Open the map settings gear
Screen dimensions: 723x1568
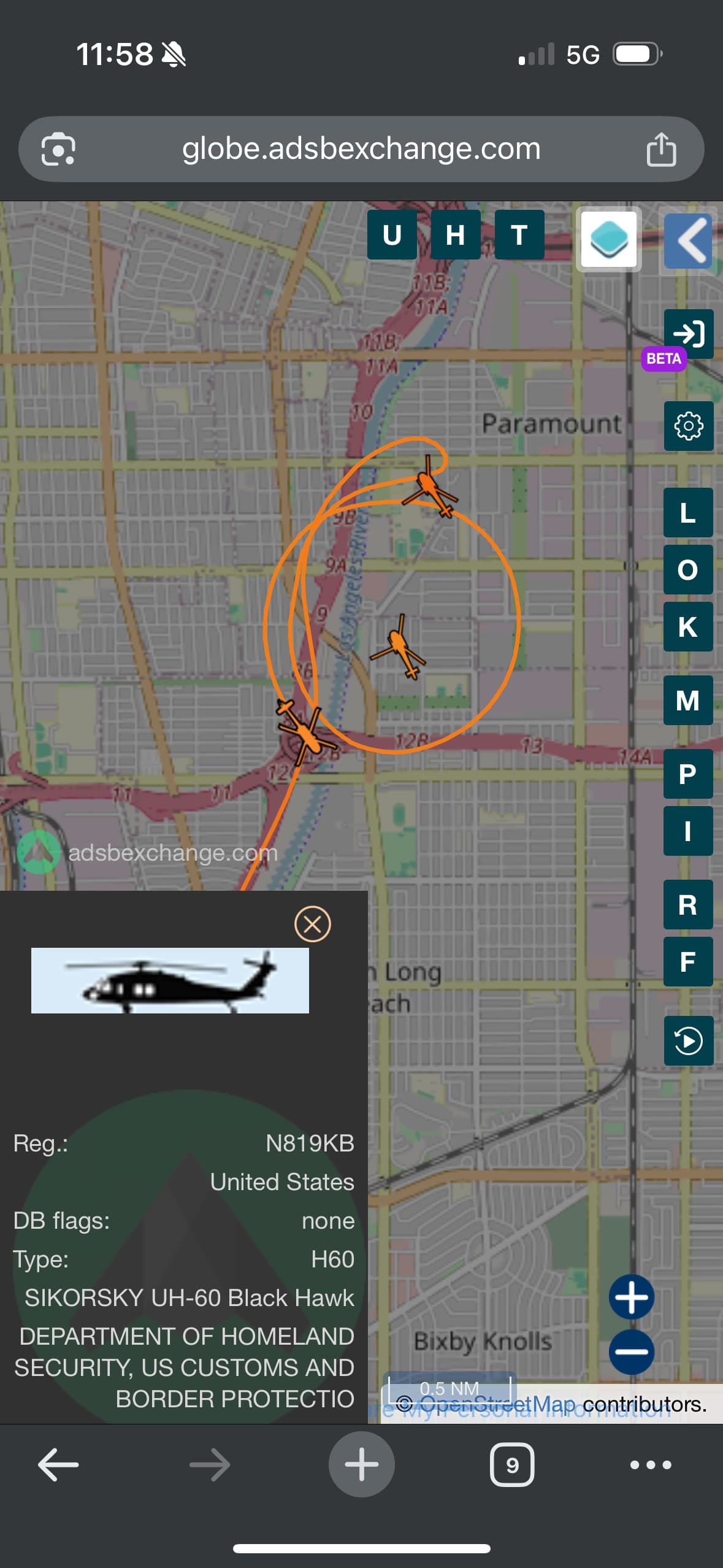[x=688, y=426]
